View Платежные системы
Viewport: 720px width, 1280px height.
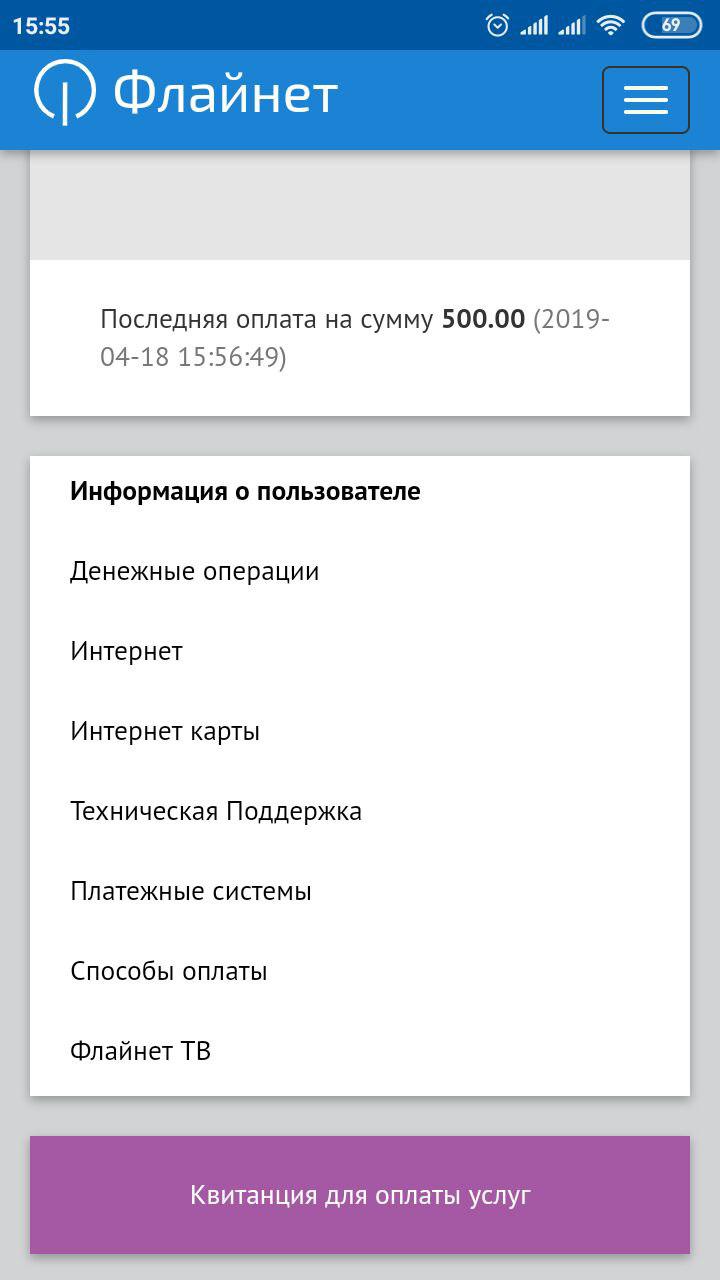pyautogui.click(x=191, y=891)
